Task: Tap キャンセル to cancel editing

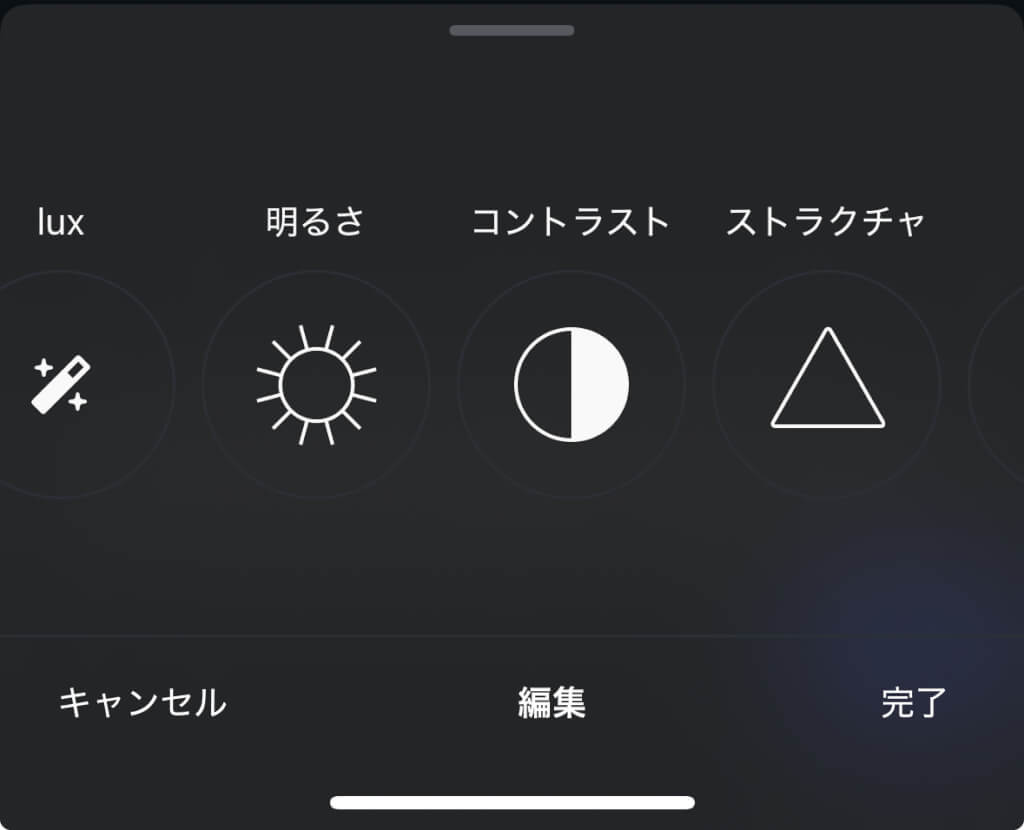Action: point(142,703)
